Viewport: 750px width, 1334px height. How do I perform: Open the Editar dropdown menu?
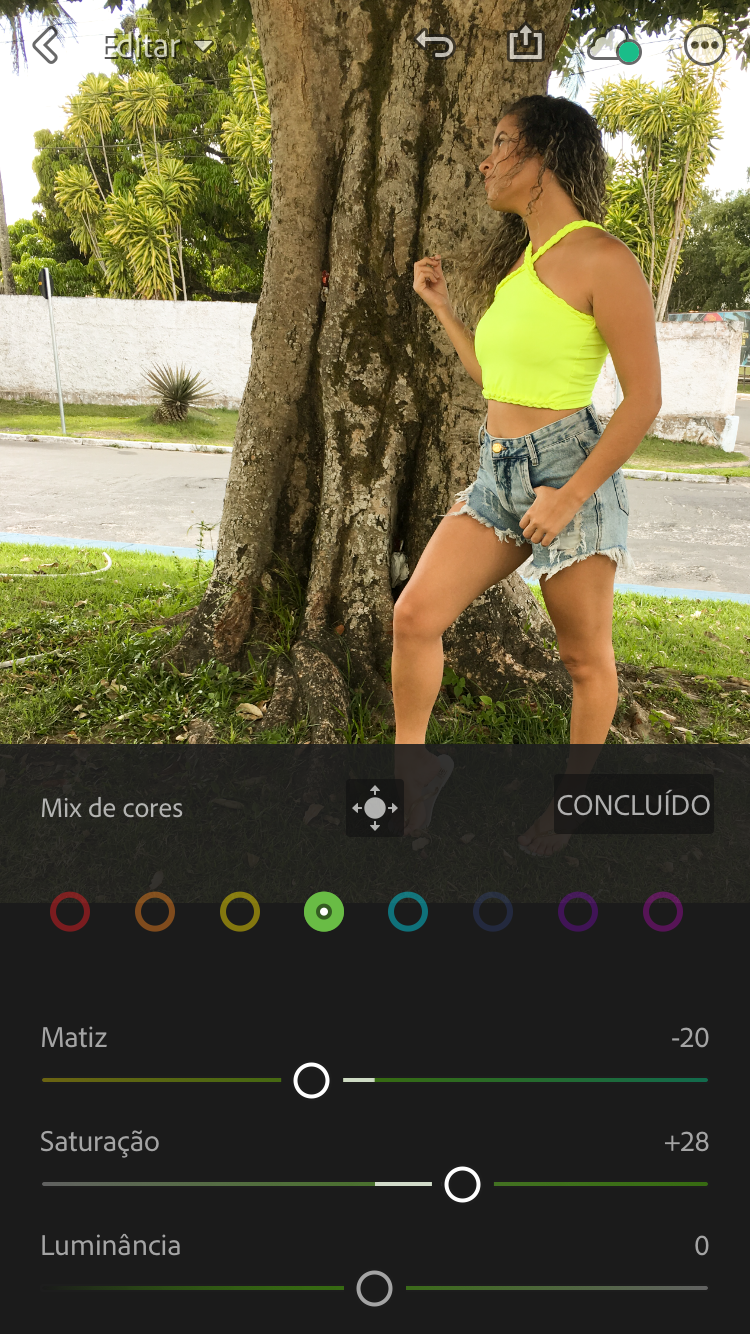coord(158,46)
